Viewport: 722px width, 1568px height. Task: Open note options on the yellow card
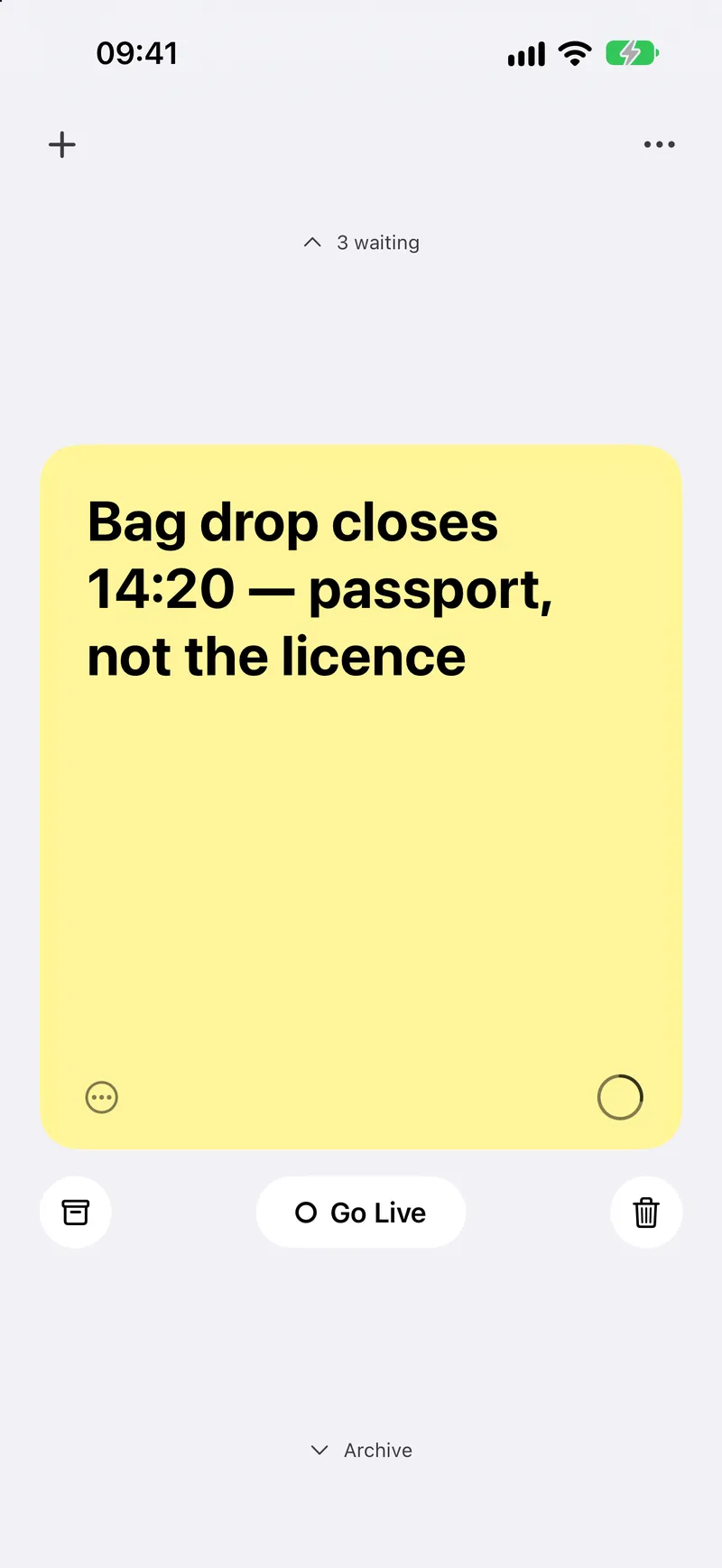pyautogui.click(x=102, y=1097)
